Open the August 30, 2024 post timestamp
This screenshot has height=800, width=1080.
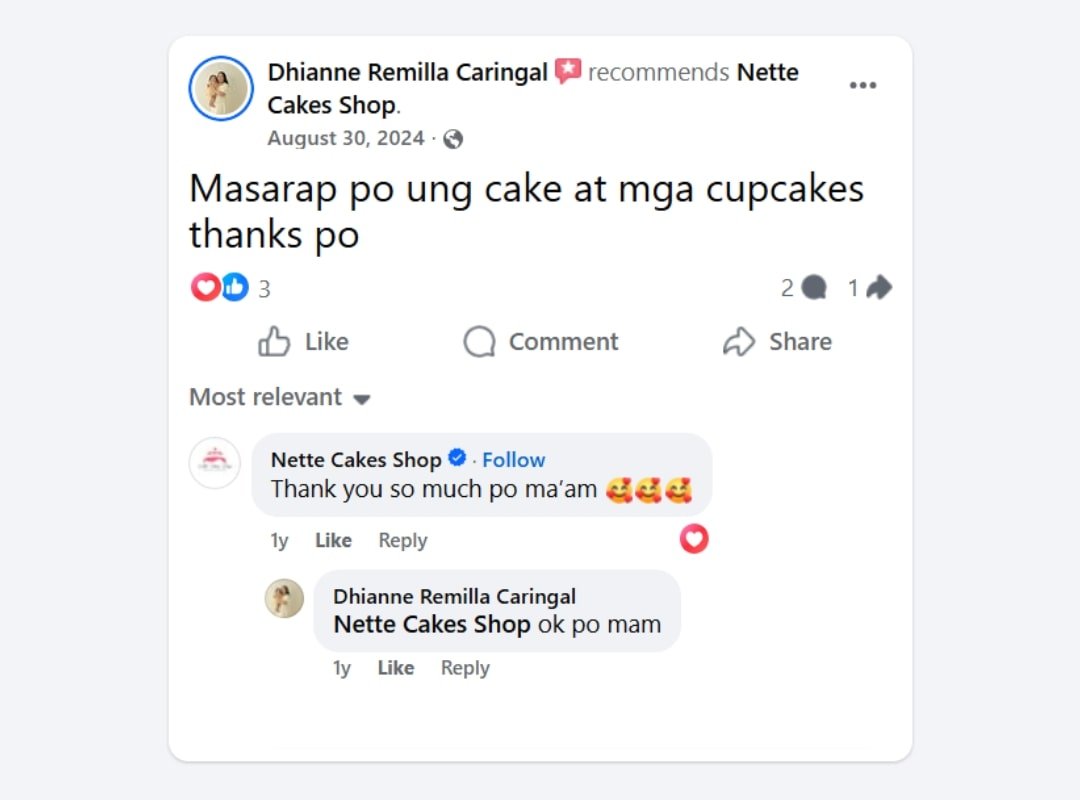(x=346, y=139)
